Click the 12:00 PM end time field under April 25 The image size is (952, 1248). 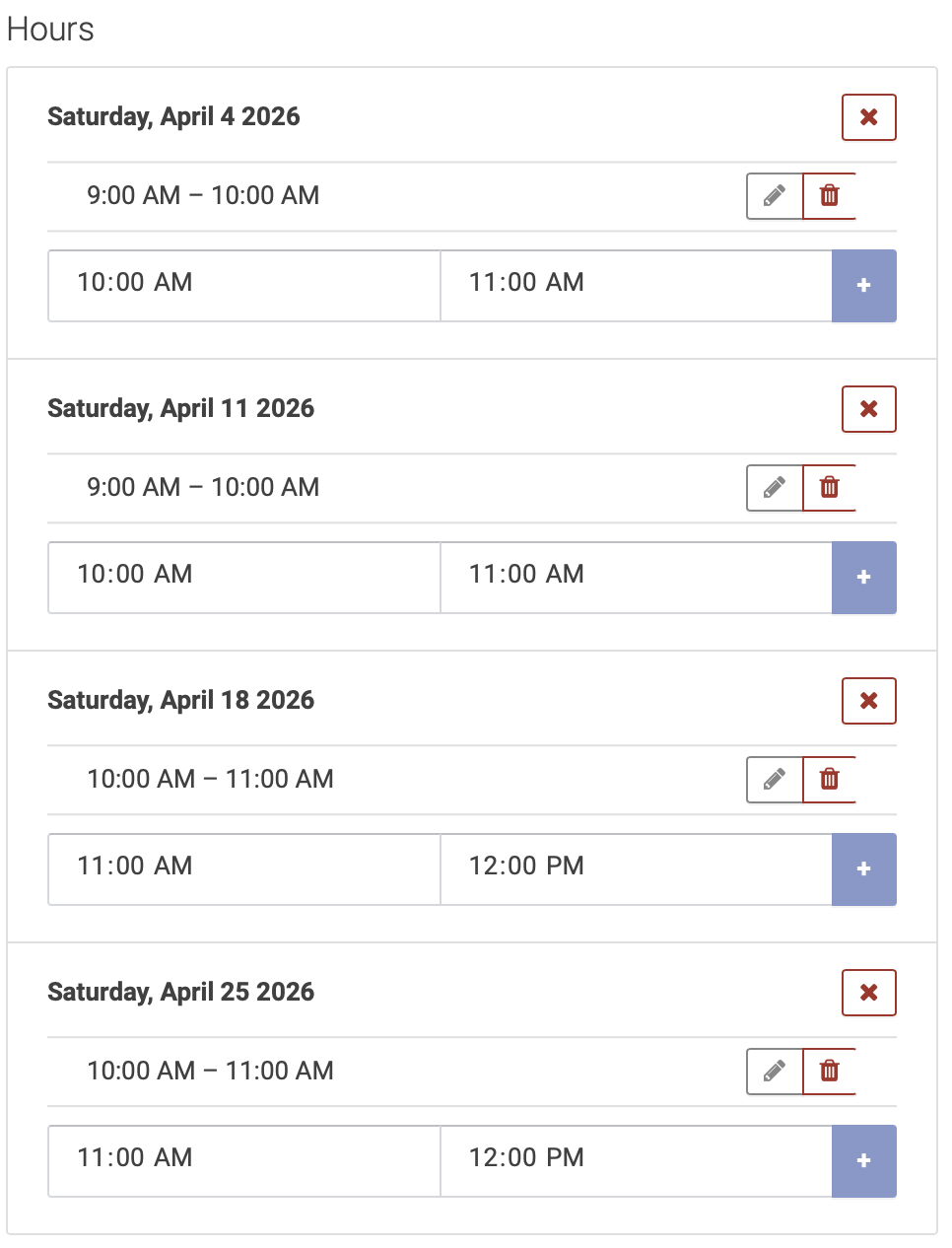point(636,1161)
